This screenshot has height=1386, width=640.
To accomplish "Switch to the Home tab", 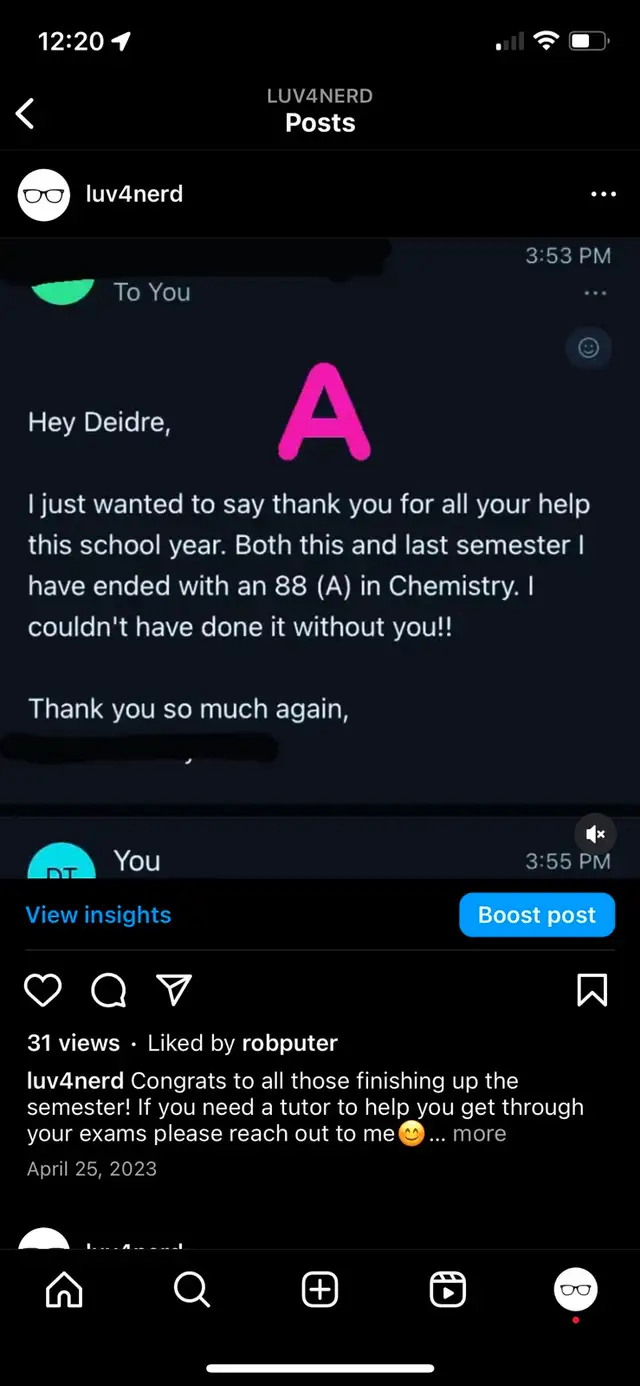I will coord(65,1290).
